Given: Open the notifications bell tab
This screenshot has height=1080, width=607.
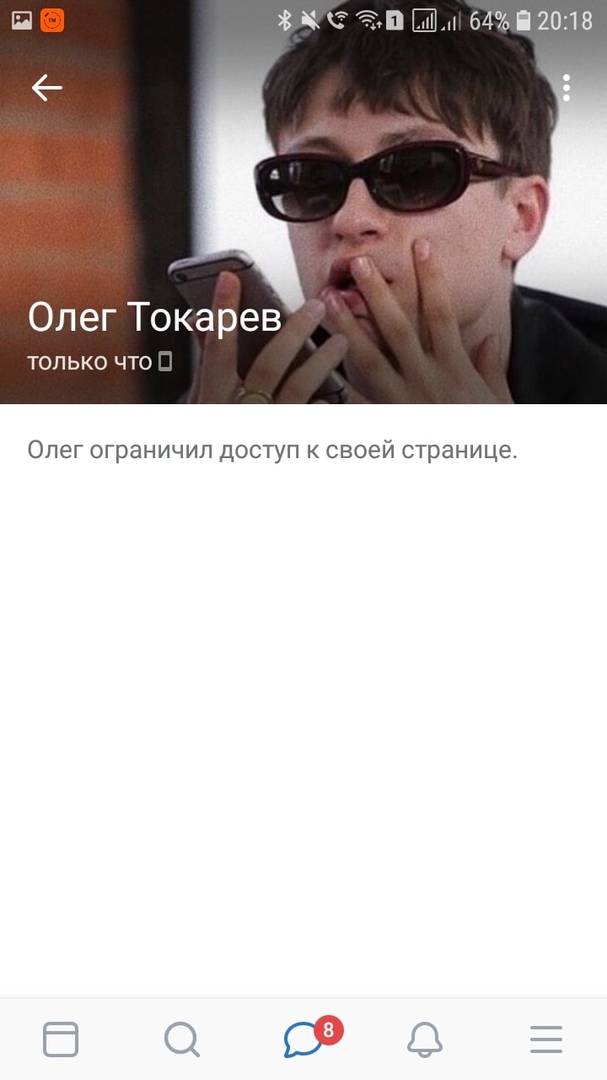Looking at the screenshot, I should (425, 1040).
